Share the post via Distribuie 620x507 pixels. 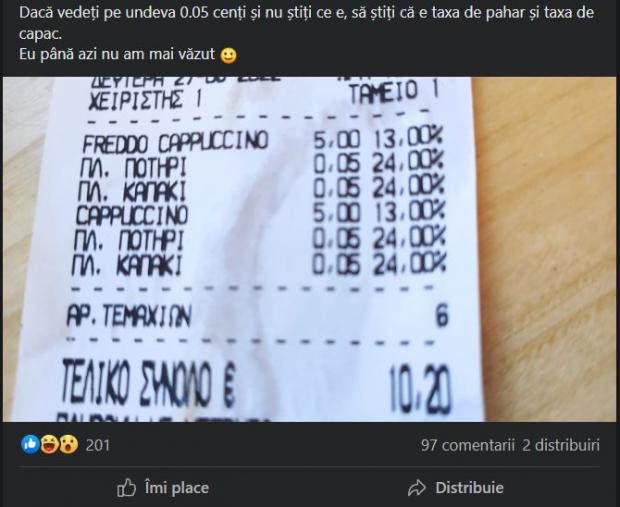pos(455,488)
